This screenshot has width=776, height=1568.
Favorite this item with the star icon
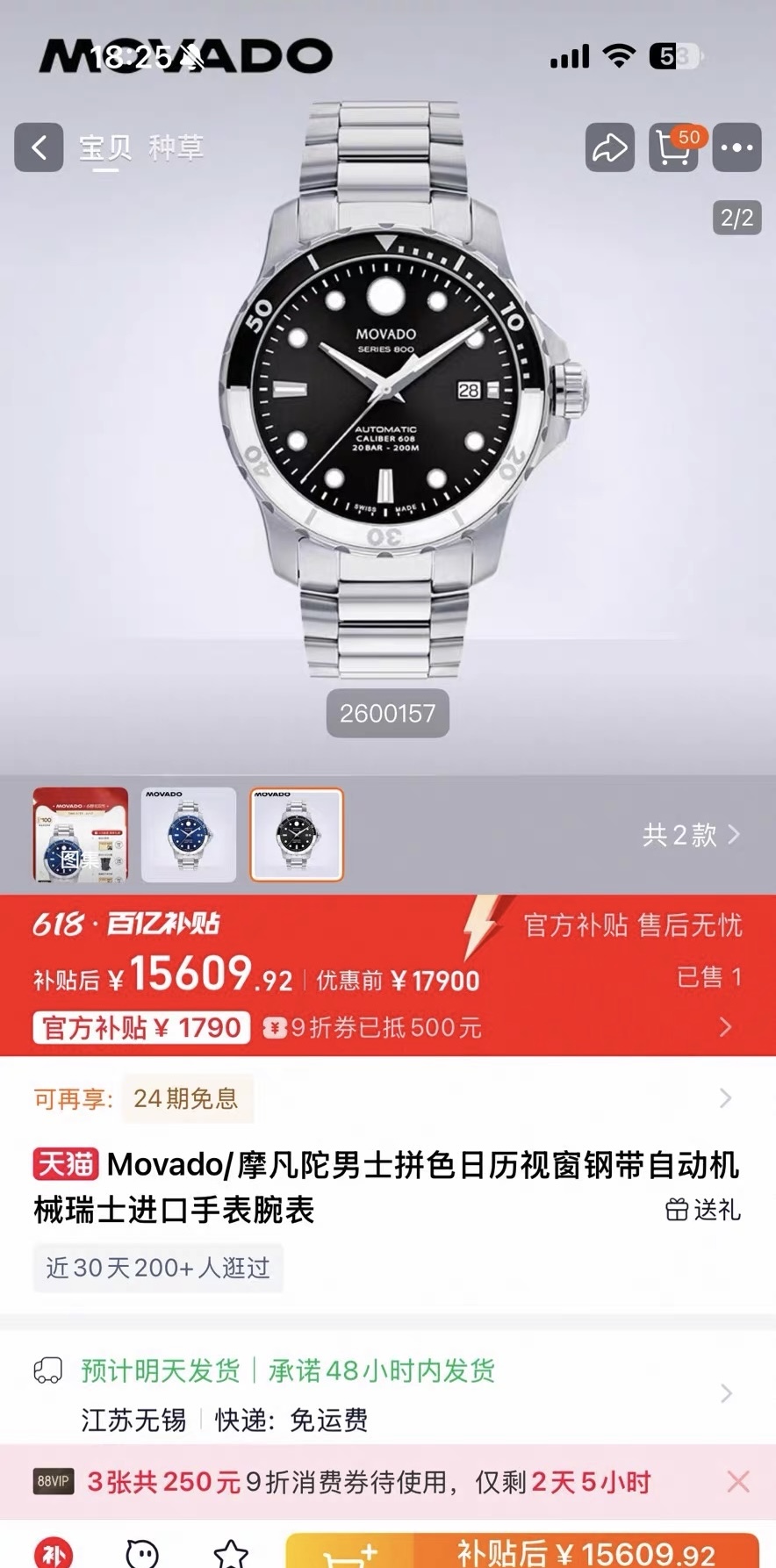pyautogui.click(x=231, y=1554)
